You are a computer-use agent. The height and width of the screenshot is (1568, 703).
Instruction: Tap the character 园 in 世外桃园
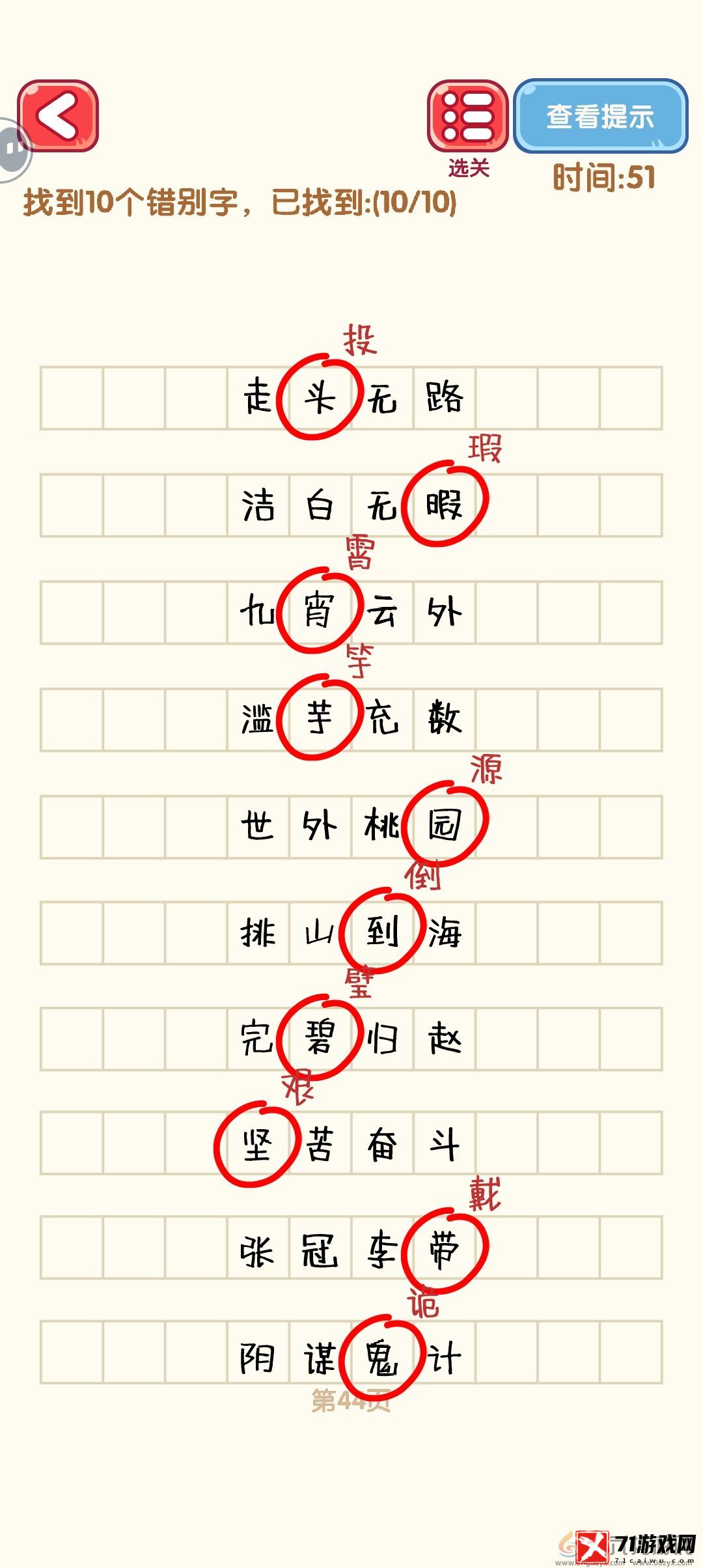(445, 826)
